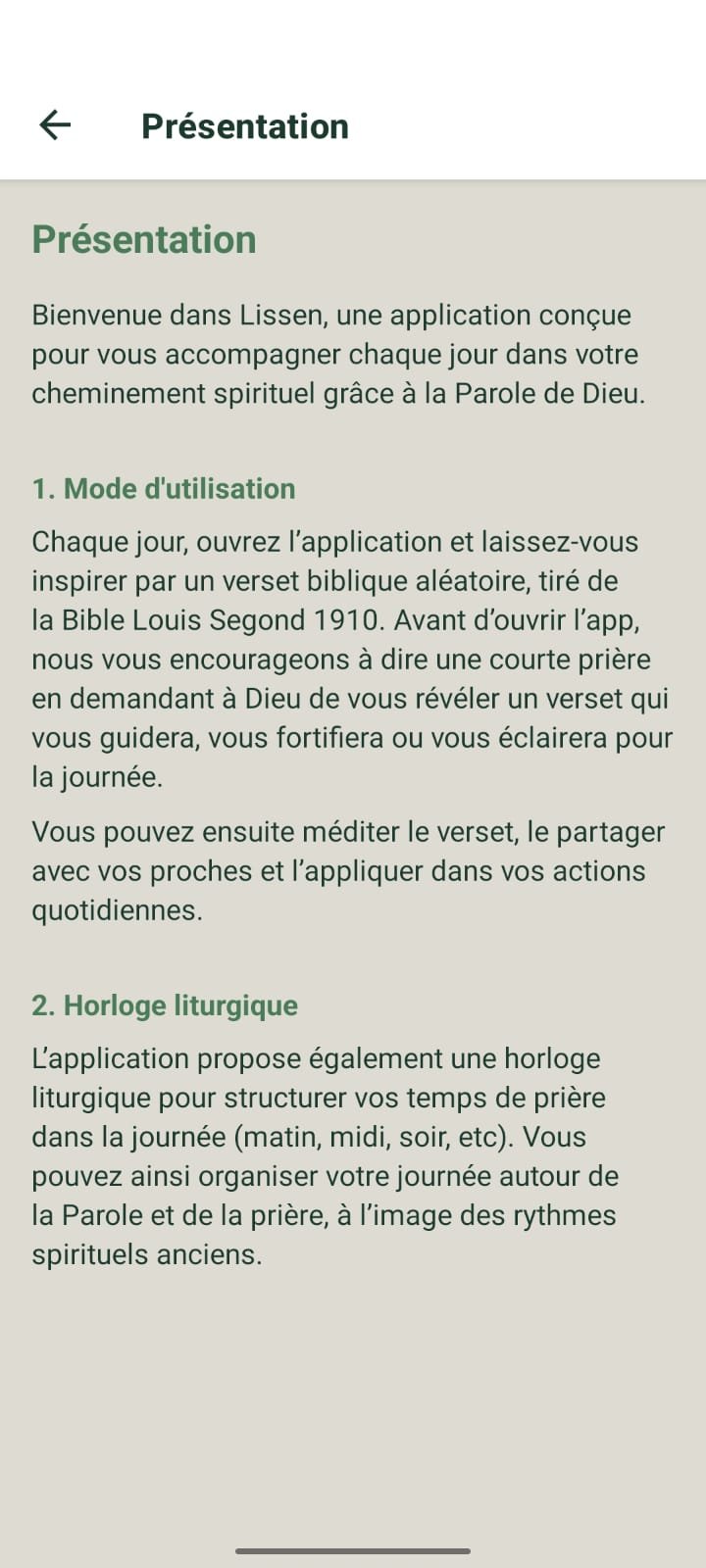706x1568 pixels.
Task: Click the top app bar title Présentation
Action: coord(245,125)
